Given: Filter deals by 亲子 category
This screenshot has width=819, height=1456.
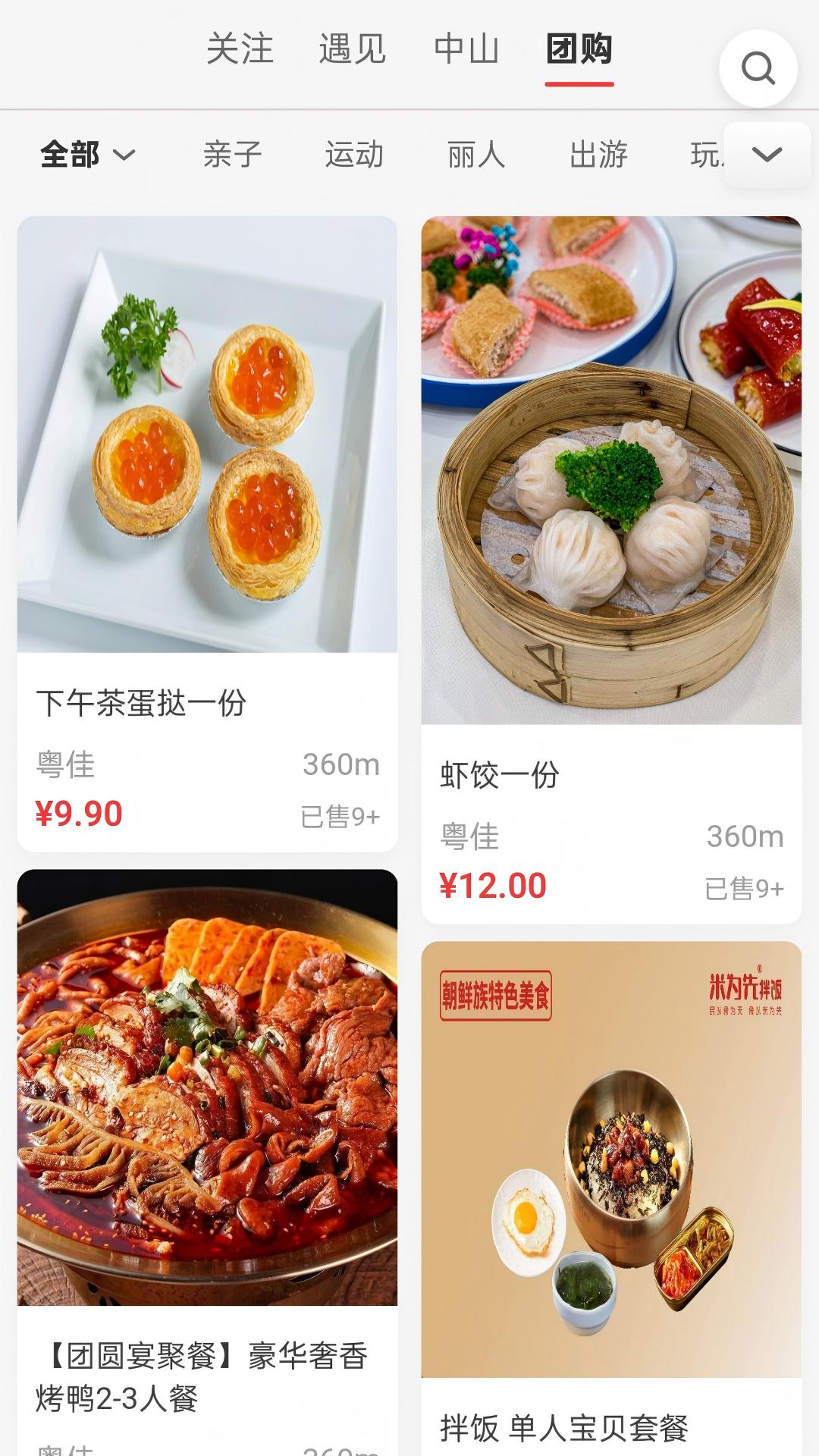Looking at the screenshot, I should tap(231, 154).
